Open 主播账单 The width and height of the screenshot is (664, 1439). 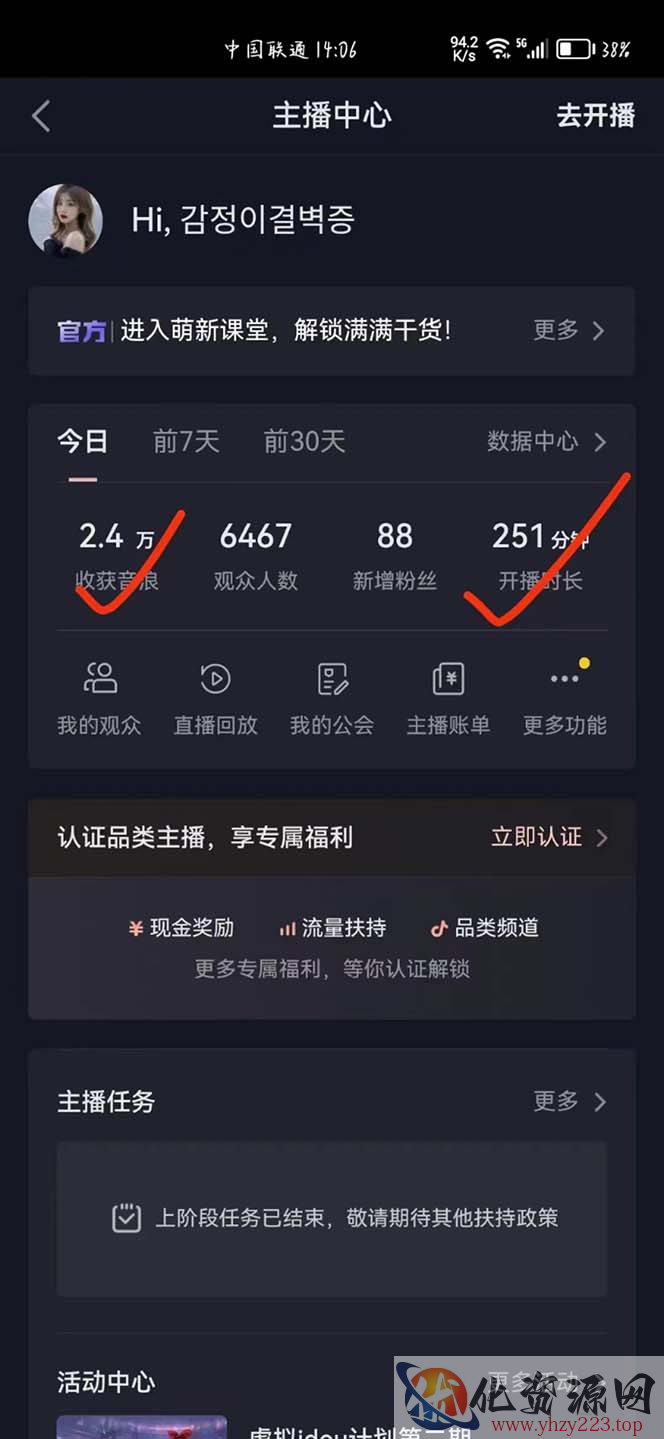[x=448, y=698]
